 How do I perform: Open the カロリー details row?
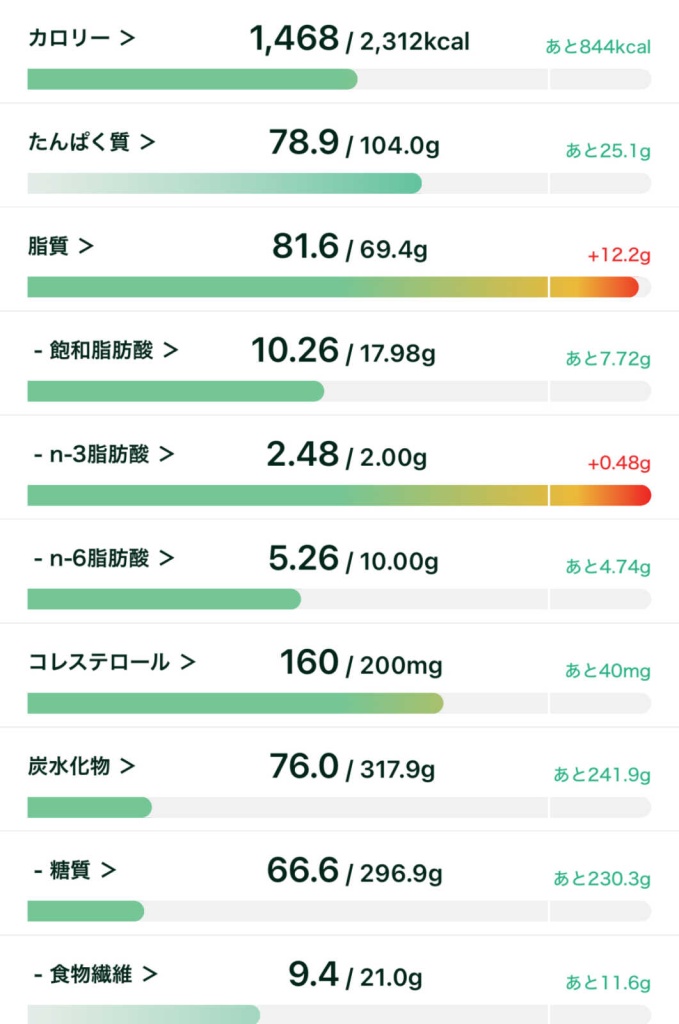(82, 39)
